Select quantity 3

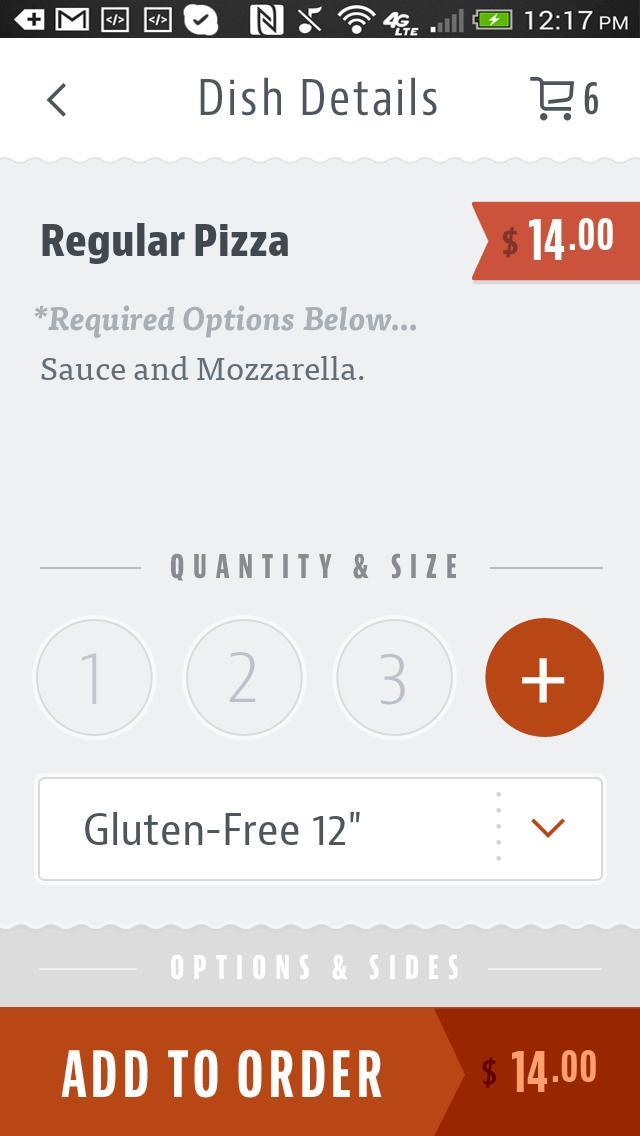[394, 678]
